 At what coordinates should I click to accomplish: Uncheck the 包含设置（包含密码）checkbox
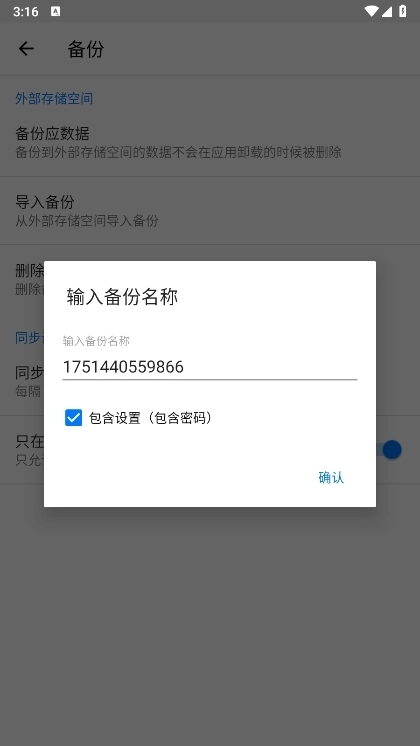73,418
